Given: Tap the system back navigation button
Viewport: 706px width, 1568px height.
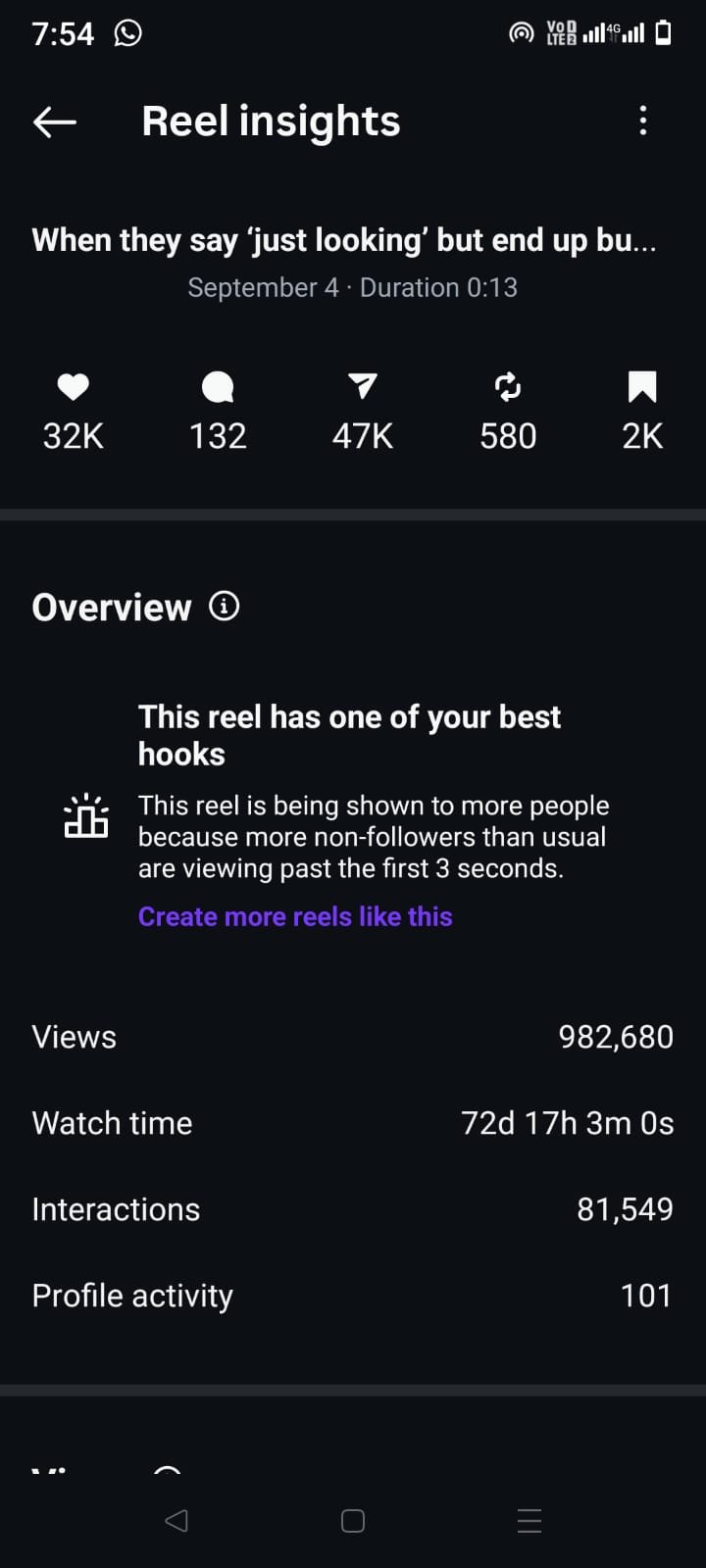Looking at the screenshot, I should (x=176, y=1520).
